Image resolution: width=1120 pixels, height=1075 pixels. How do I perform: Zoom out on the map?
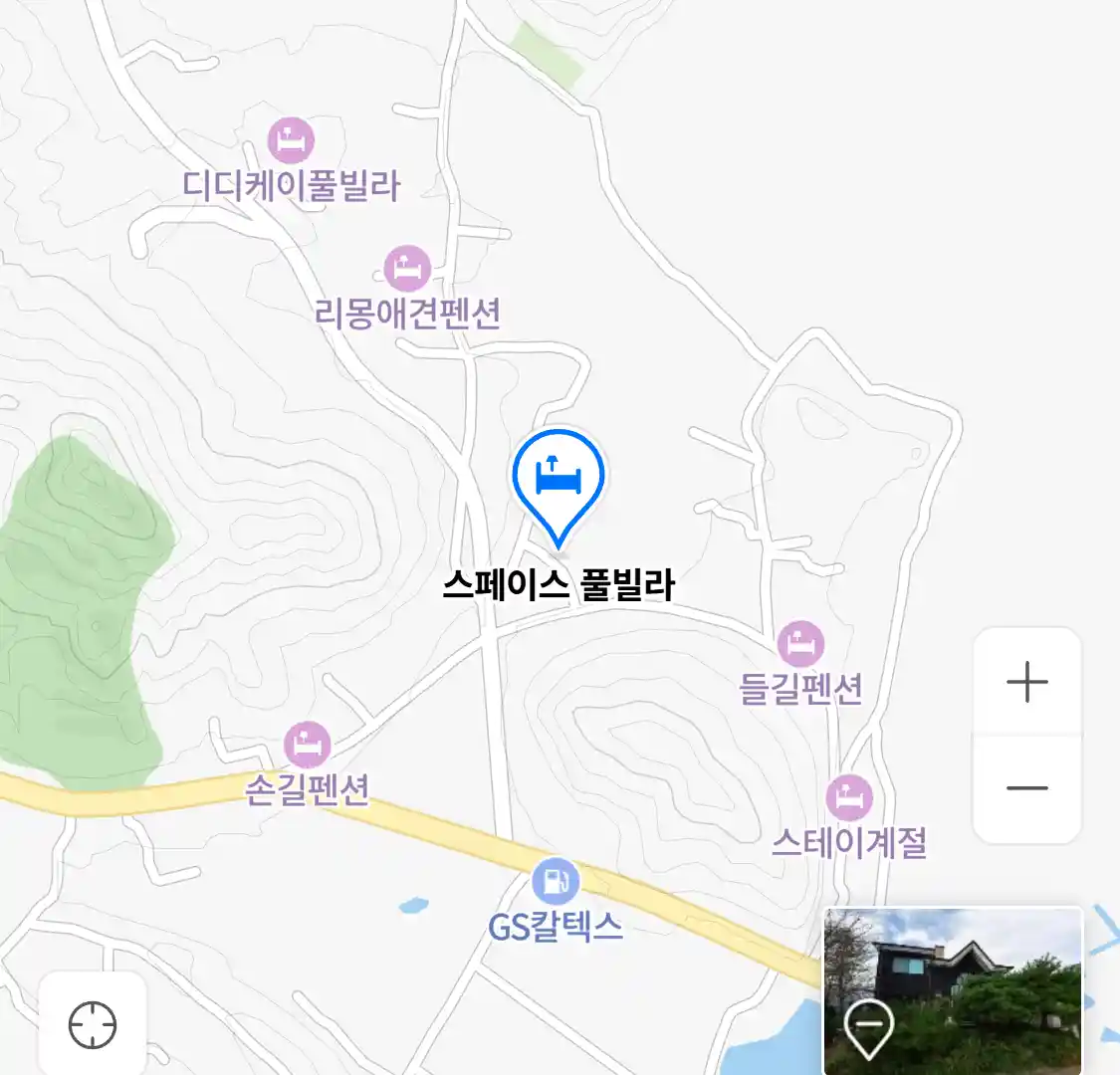(x=1026, y=788)
